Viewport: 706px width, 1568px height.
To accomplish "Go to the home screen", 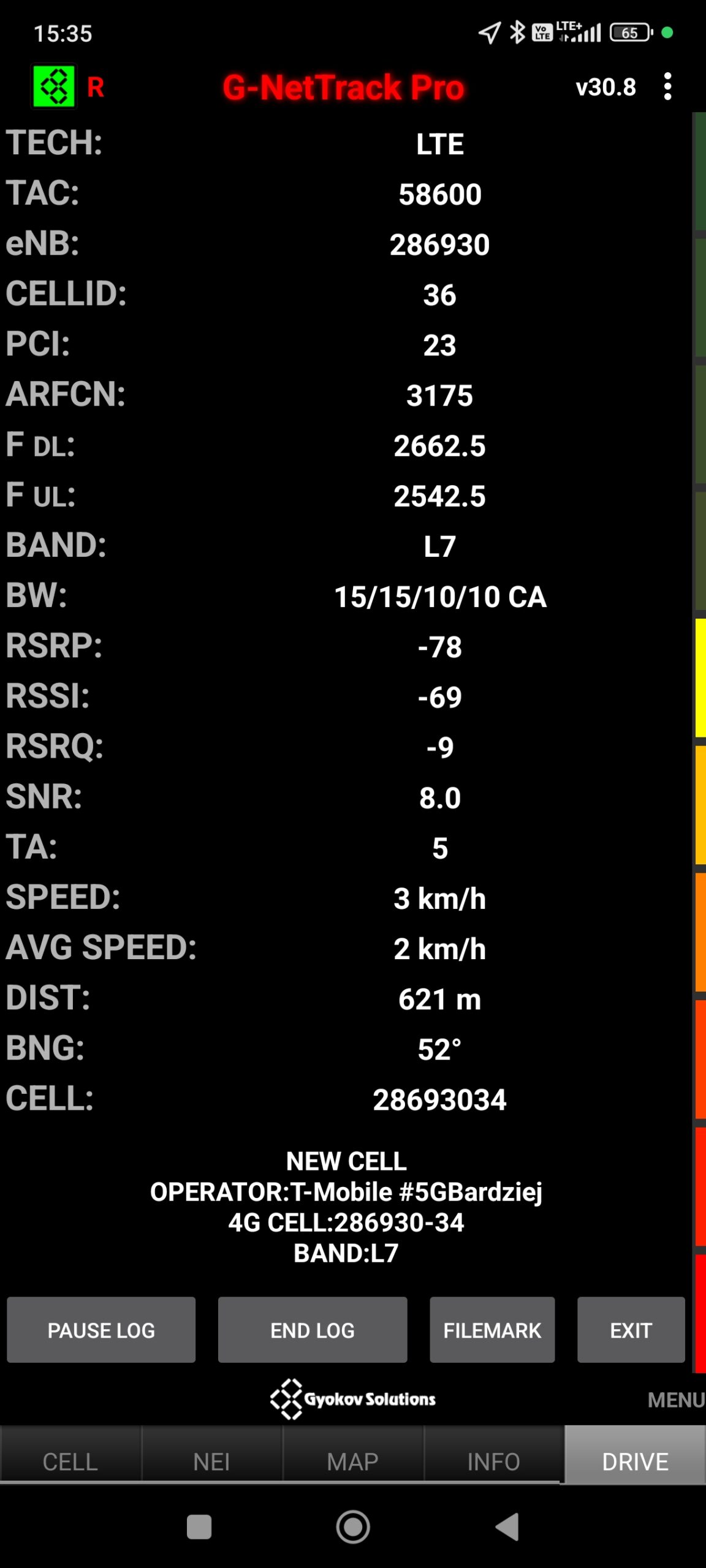I will 353,1527.
